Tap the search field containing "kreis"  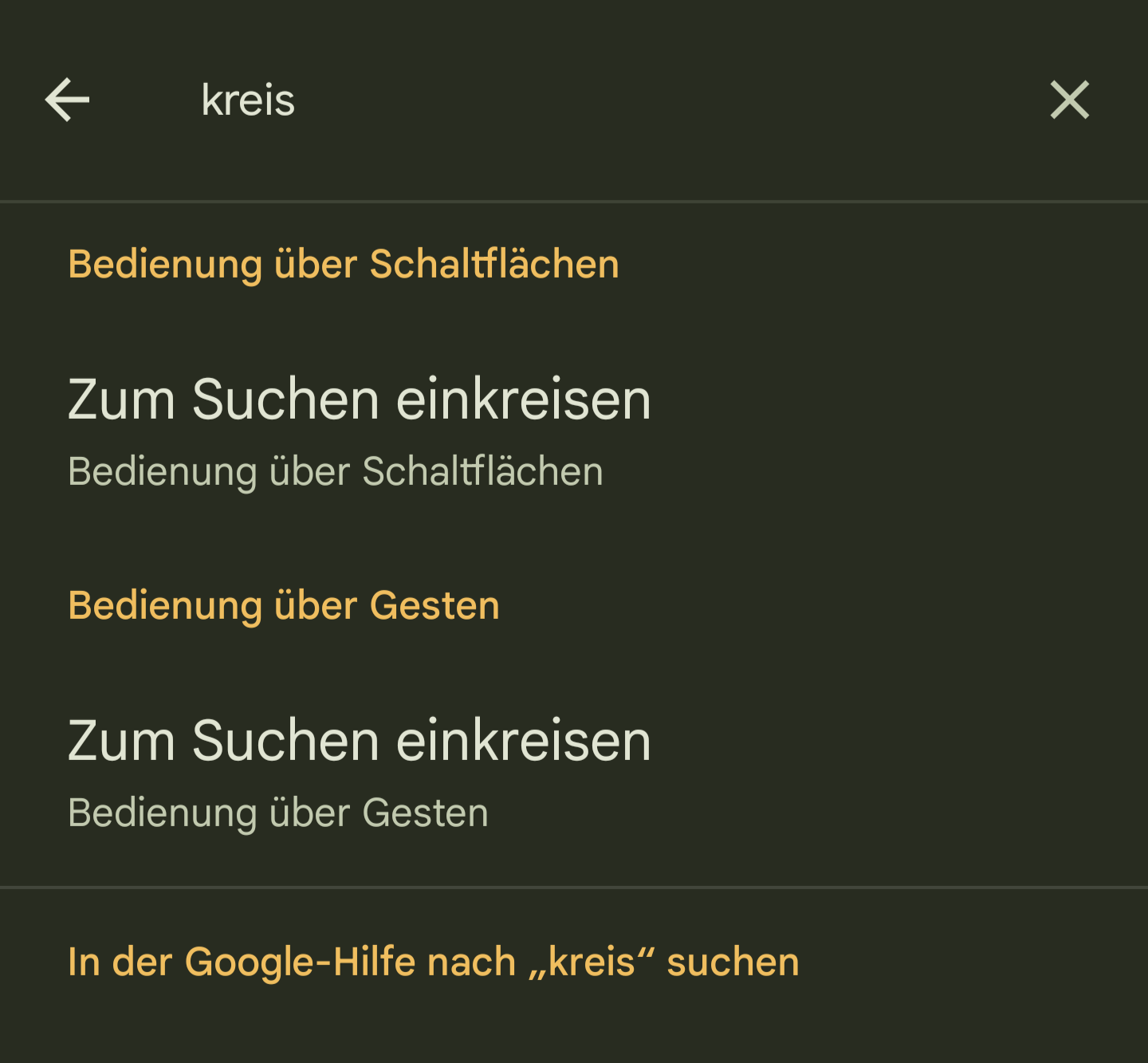pos(558,100)
